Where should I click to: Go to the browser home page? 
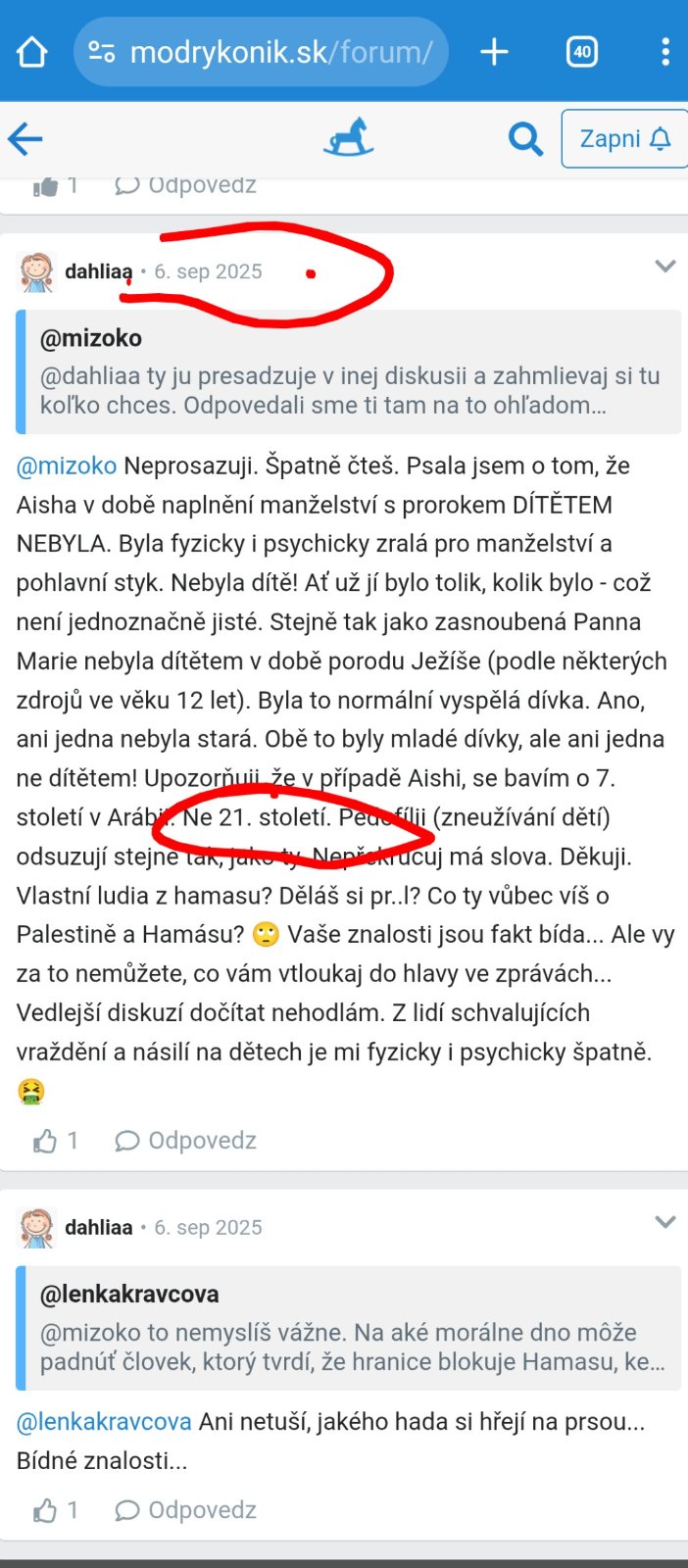pyautogui.click(x=32, y=52)
